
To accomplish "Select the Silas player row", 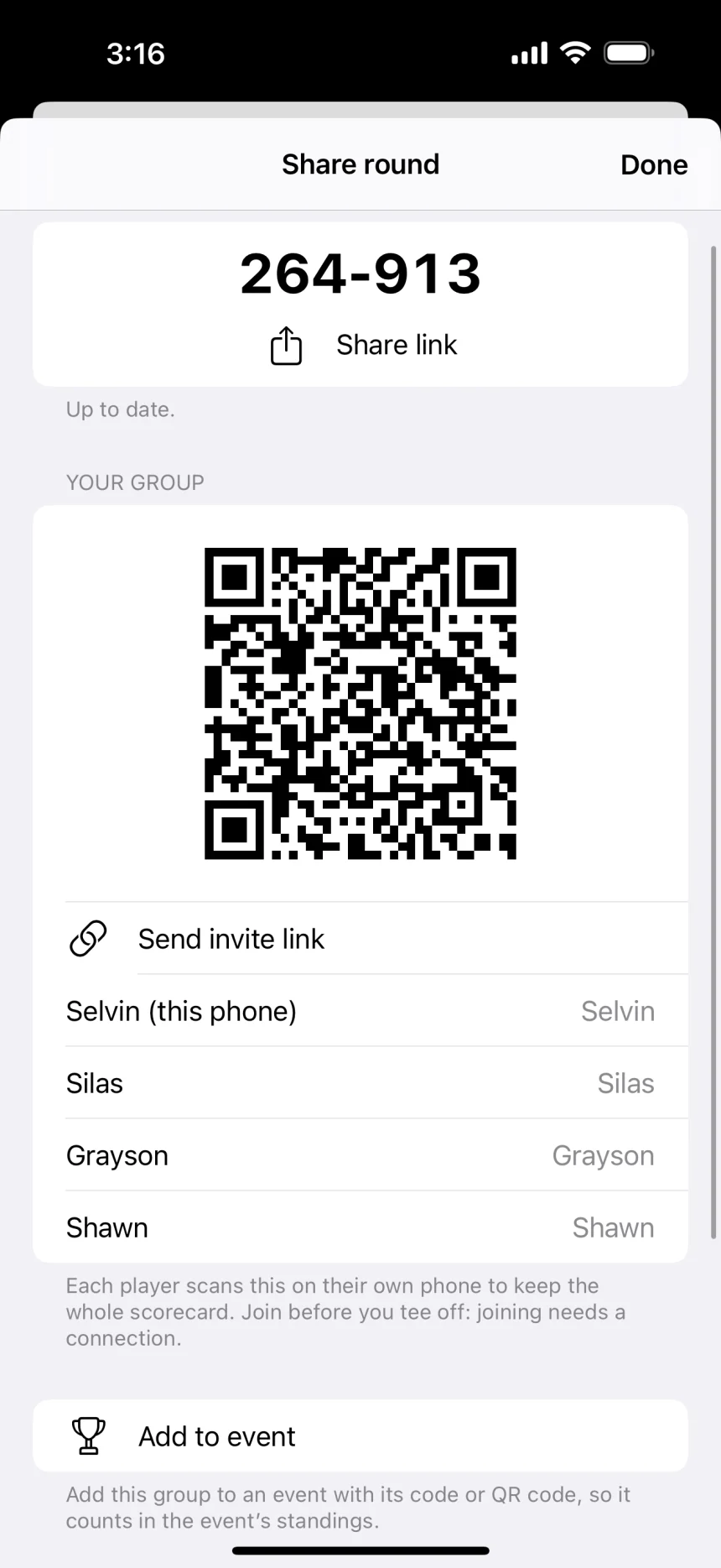I will 360,1083.
